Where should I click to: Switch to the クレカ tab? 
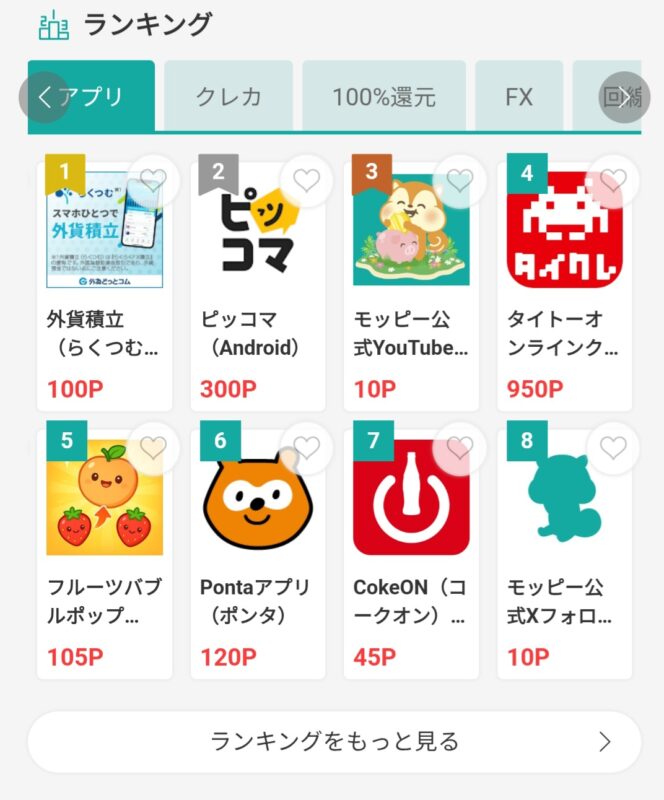[x=228, y=97]
